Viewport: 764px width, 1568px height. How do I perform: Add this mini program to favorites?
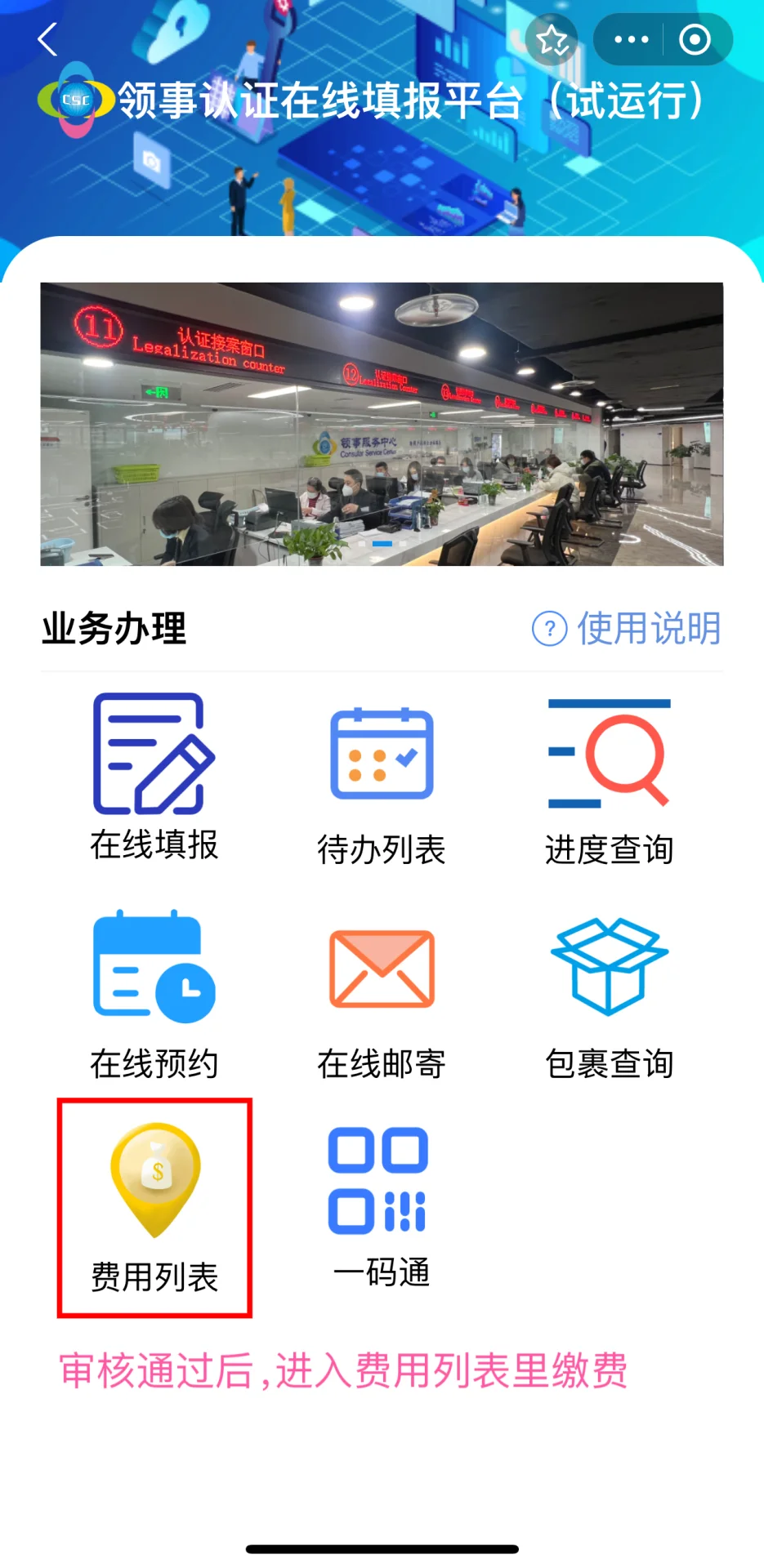(x=552, y=39)
